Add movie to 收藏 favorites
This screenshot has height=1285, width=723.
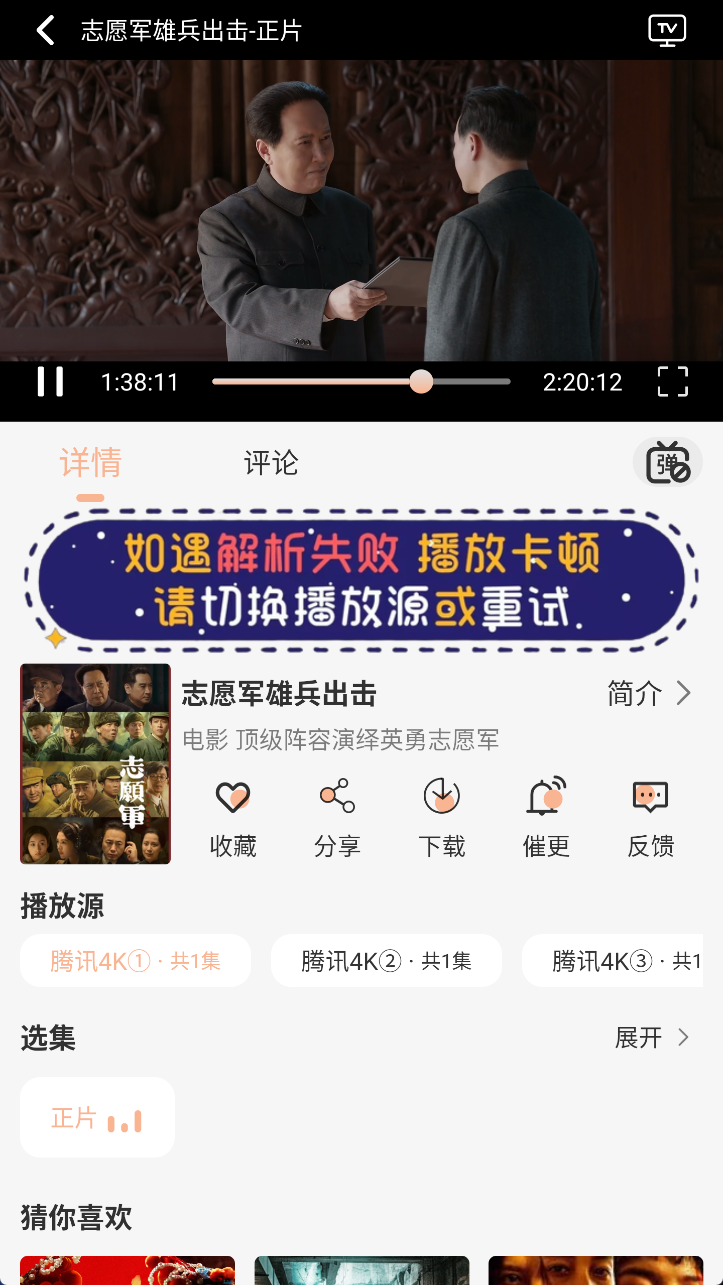[233, 817]
